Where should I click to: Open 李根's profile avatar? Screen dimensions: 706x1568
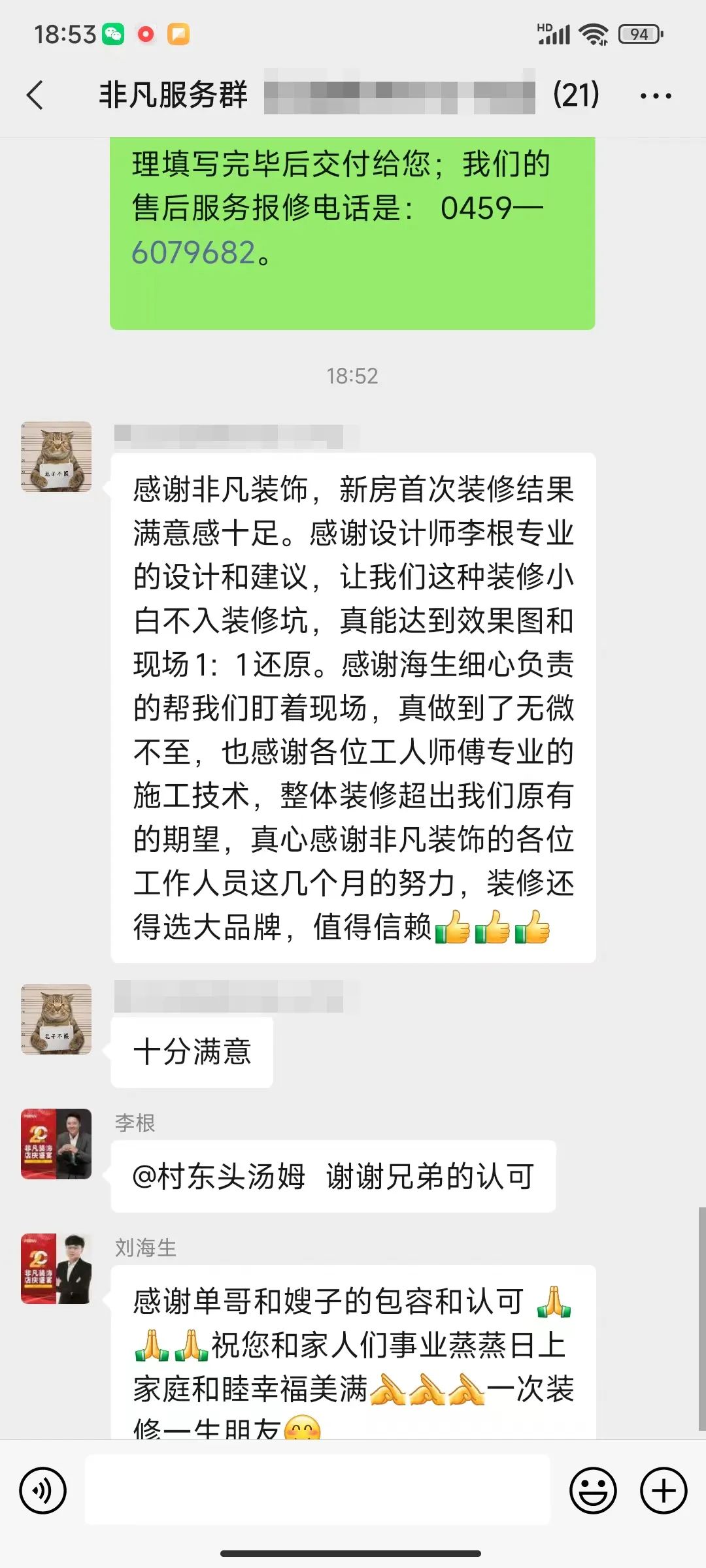(56, 1143)
